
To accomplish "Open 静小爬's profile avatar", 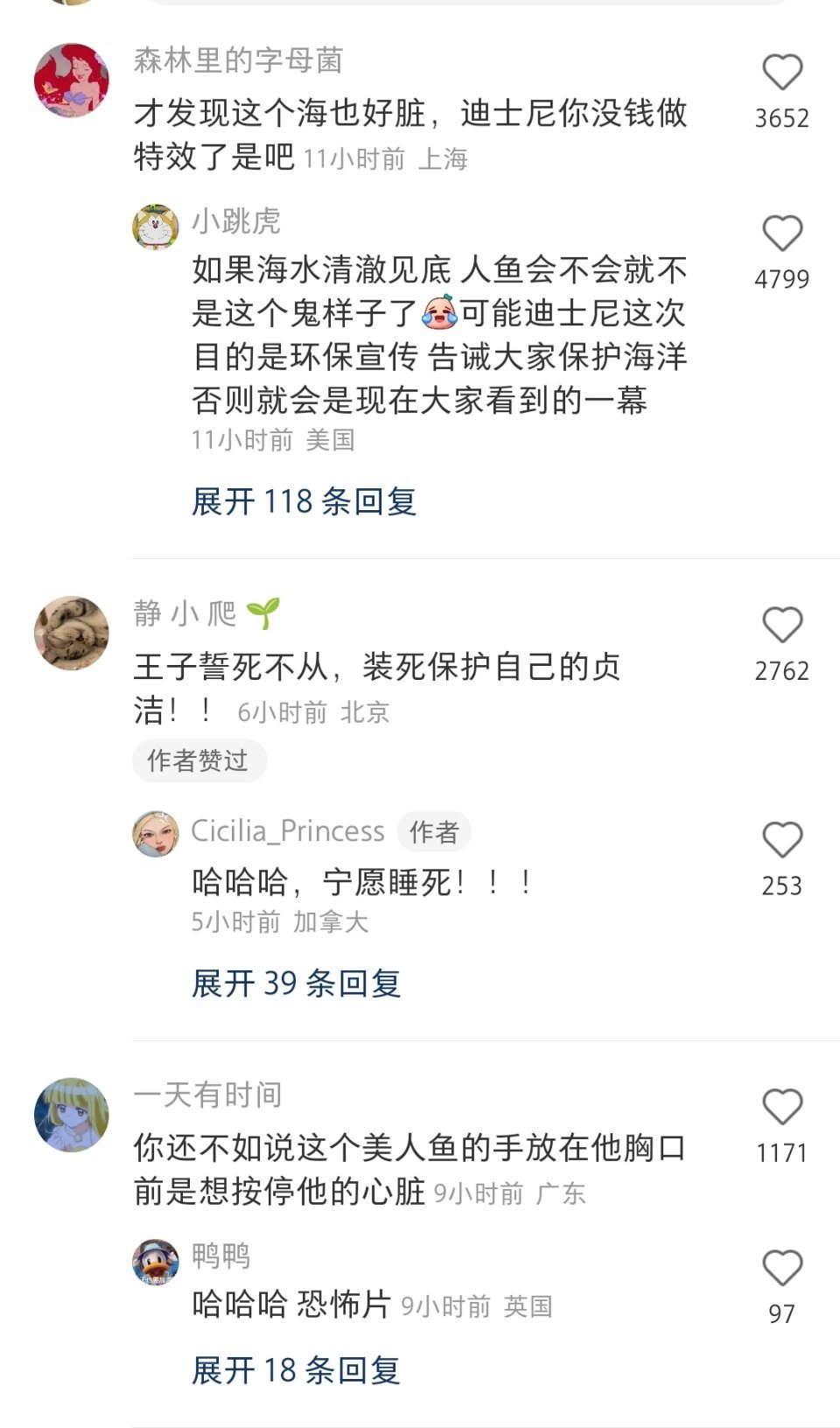I will click(x=72, y=633).
